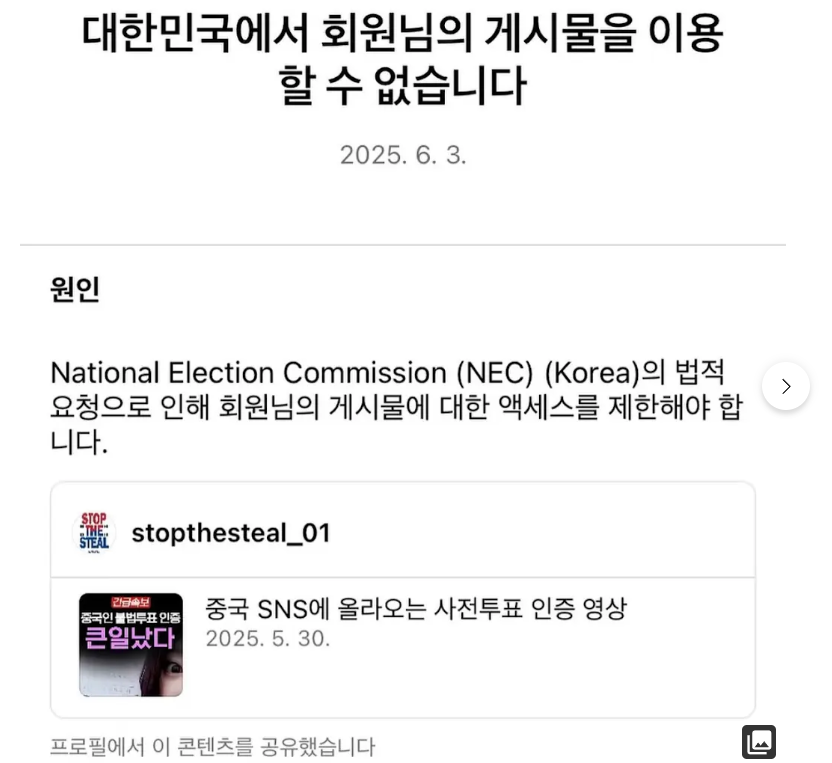Go to the next slide arrow
Screen dimensions: 832x763
[785, 386]
